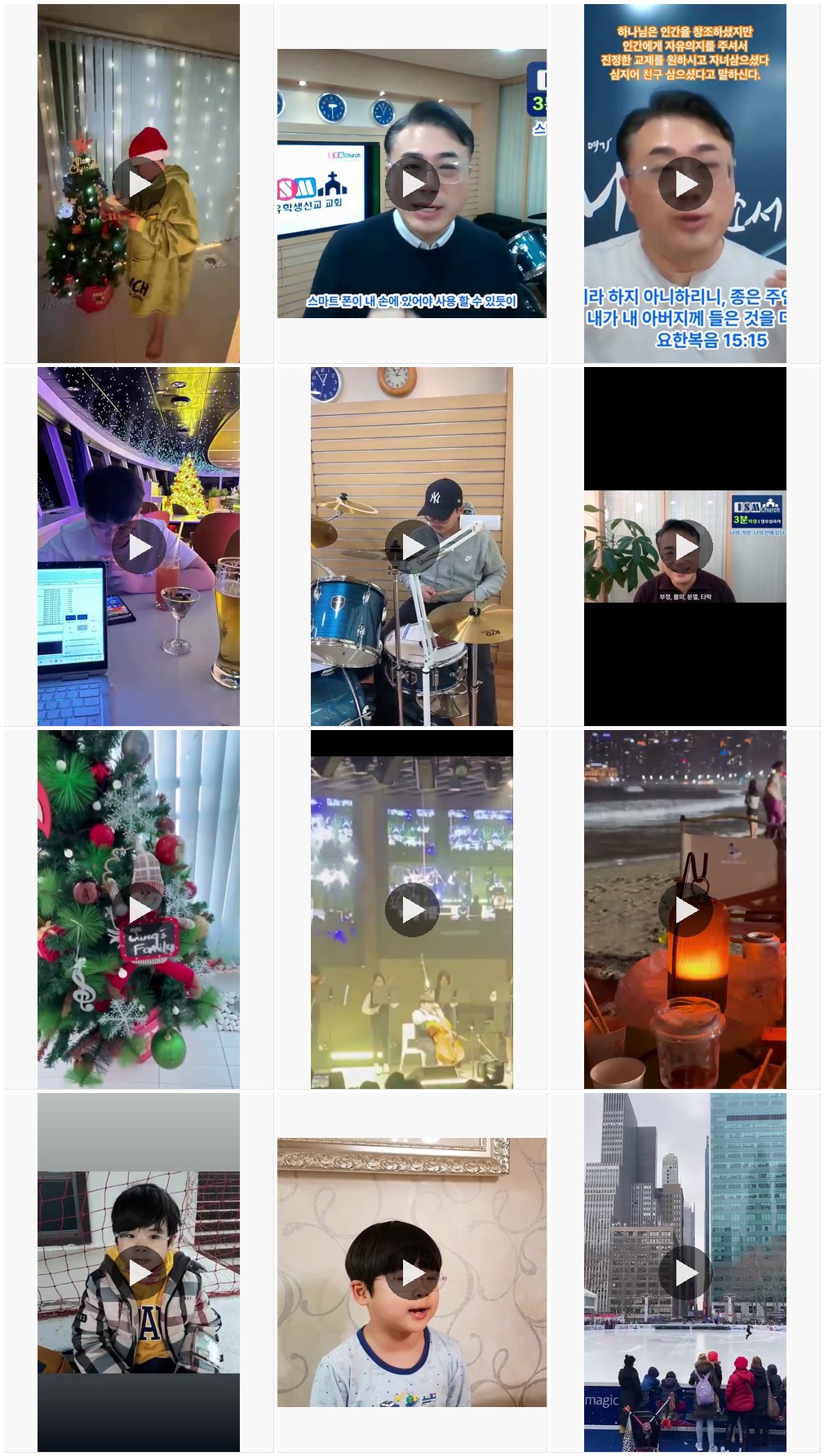The image size is (824, 1456).
Task: Open the city ice rink video
Action: pos(685,1272)
